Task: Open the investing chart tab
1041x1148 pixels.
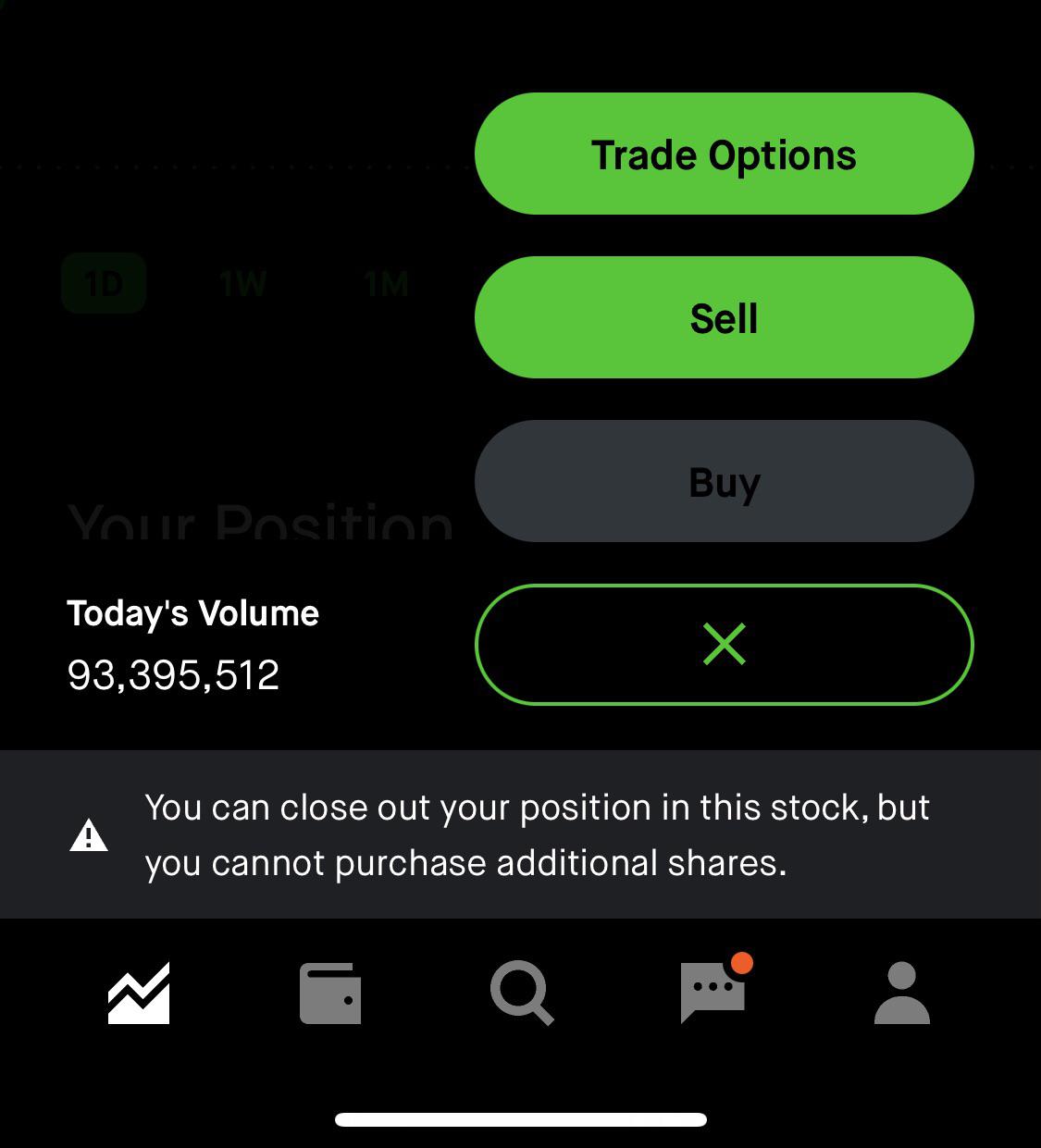Action: pyautogui.click(x=139, y=994)
